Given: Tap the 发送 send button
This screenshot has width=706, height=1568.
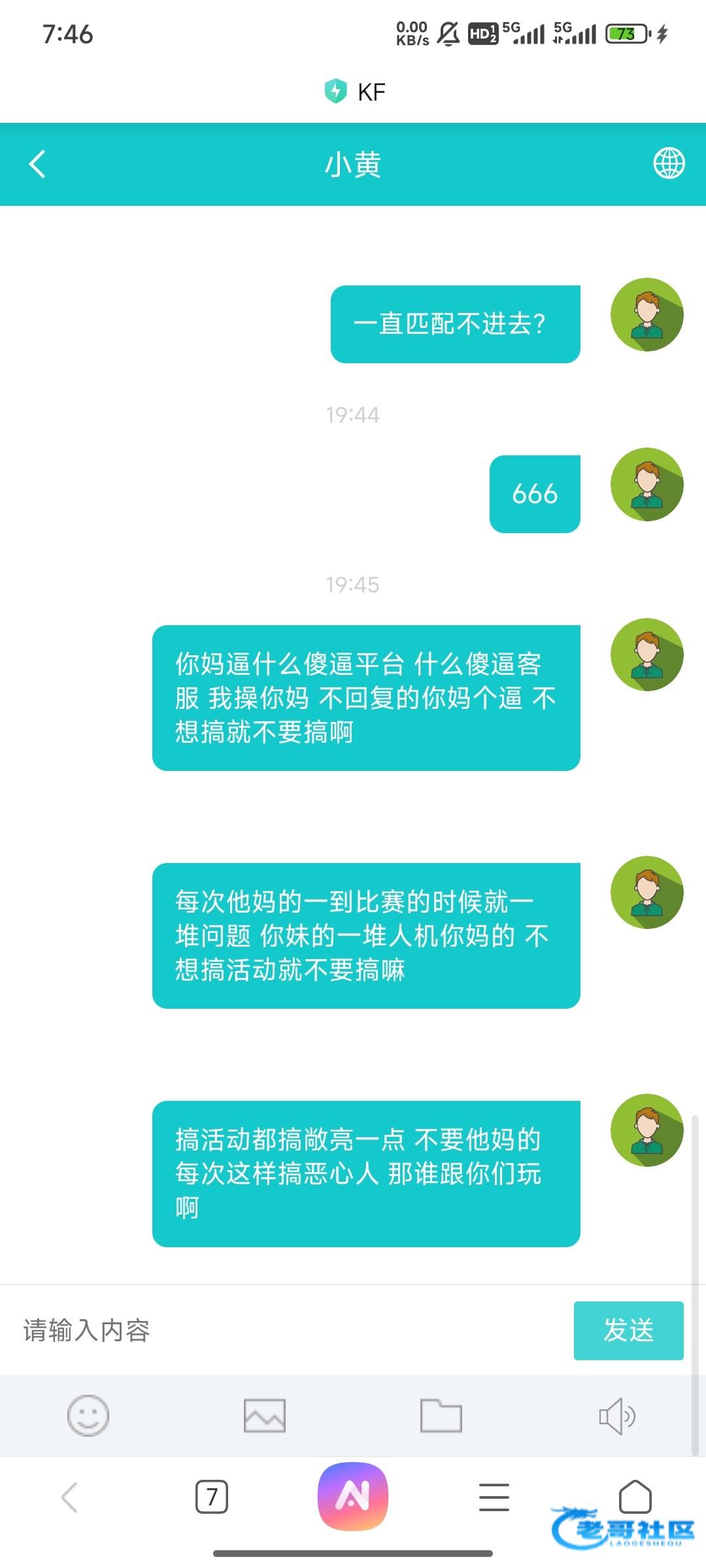Looking at the screenshot, I should click(628, 1331).
